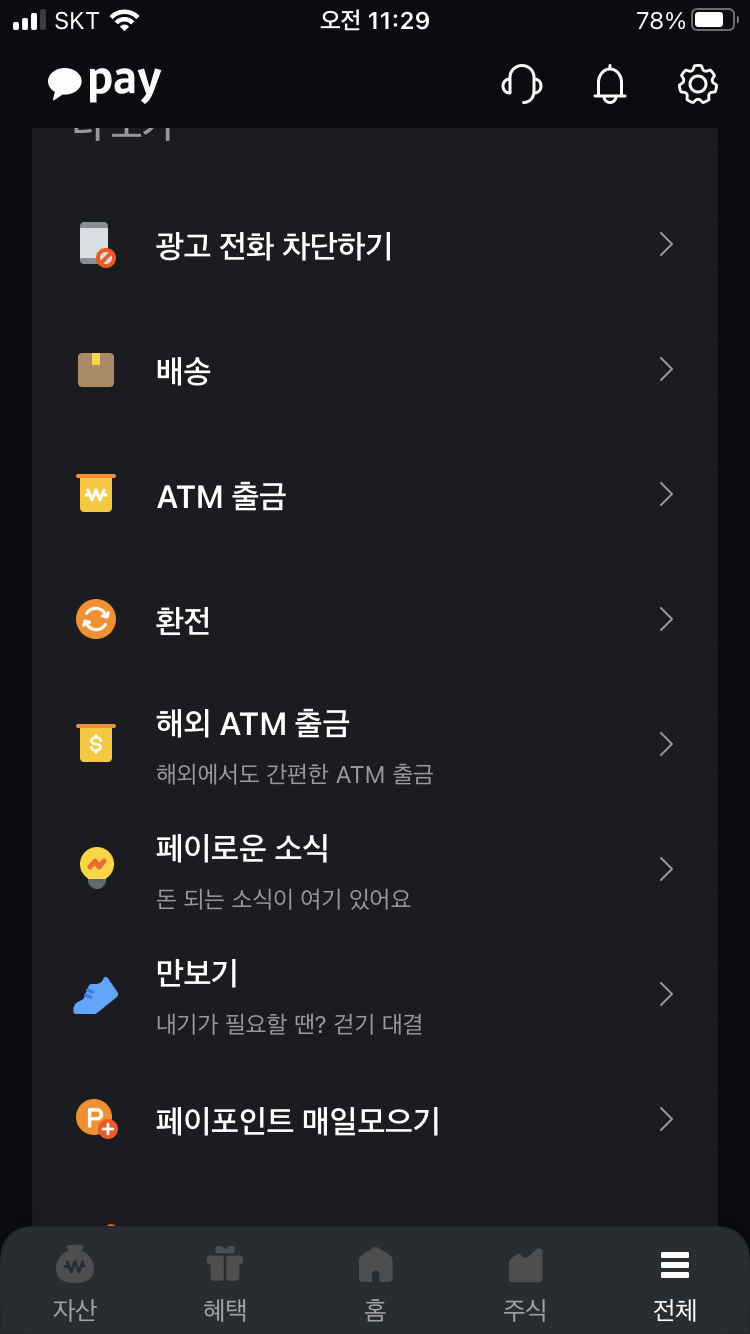Open the 배송 delivery row

375,370
